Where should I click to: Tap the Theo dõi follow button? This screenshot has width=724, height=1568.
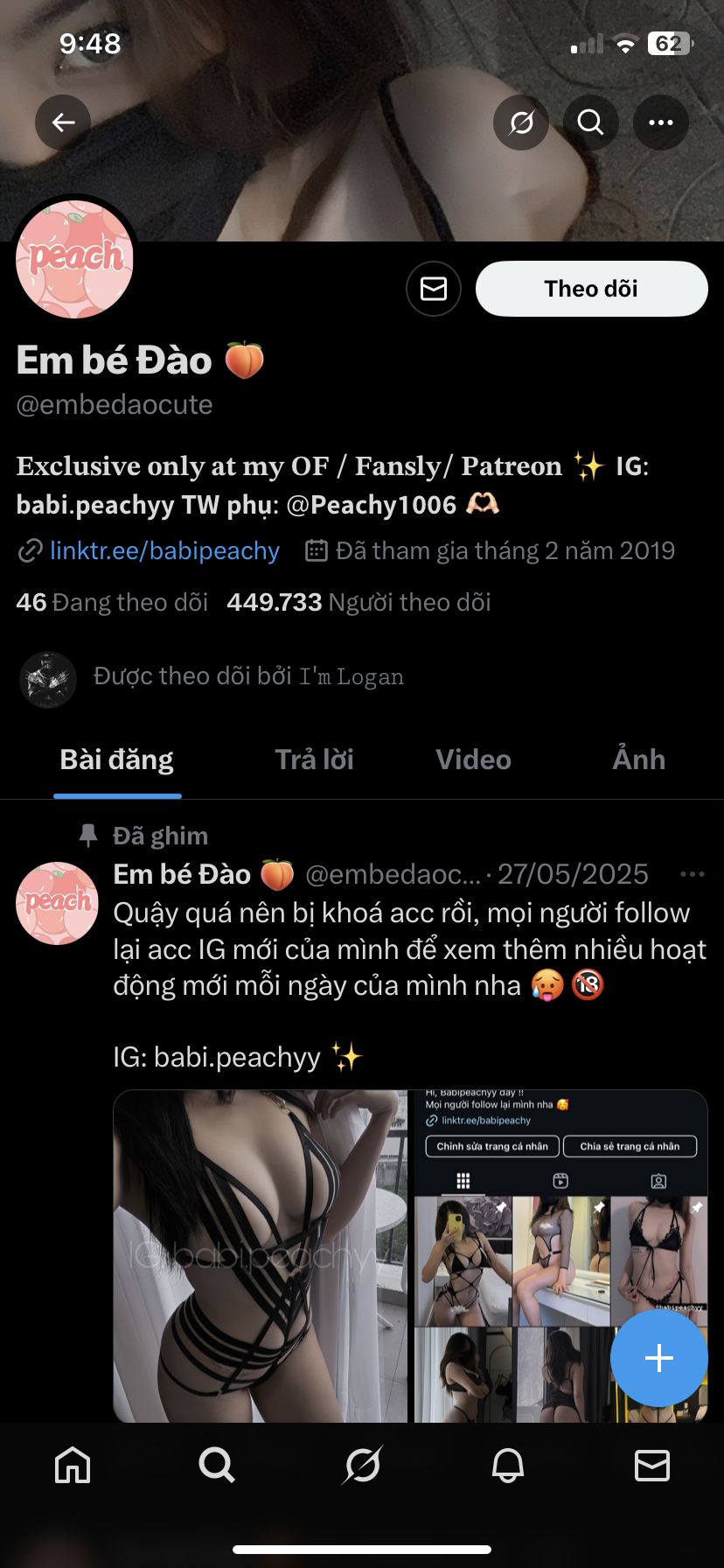pyautogui.click(x=591, y=289)
